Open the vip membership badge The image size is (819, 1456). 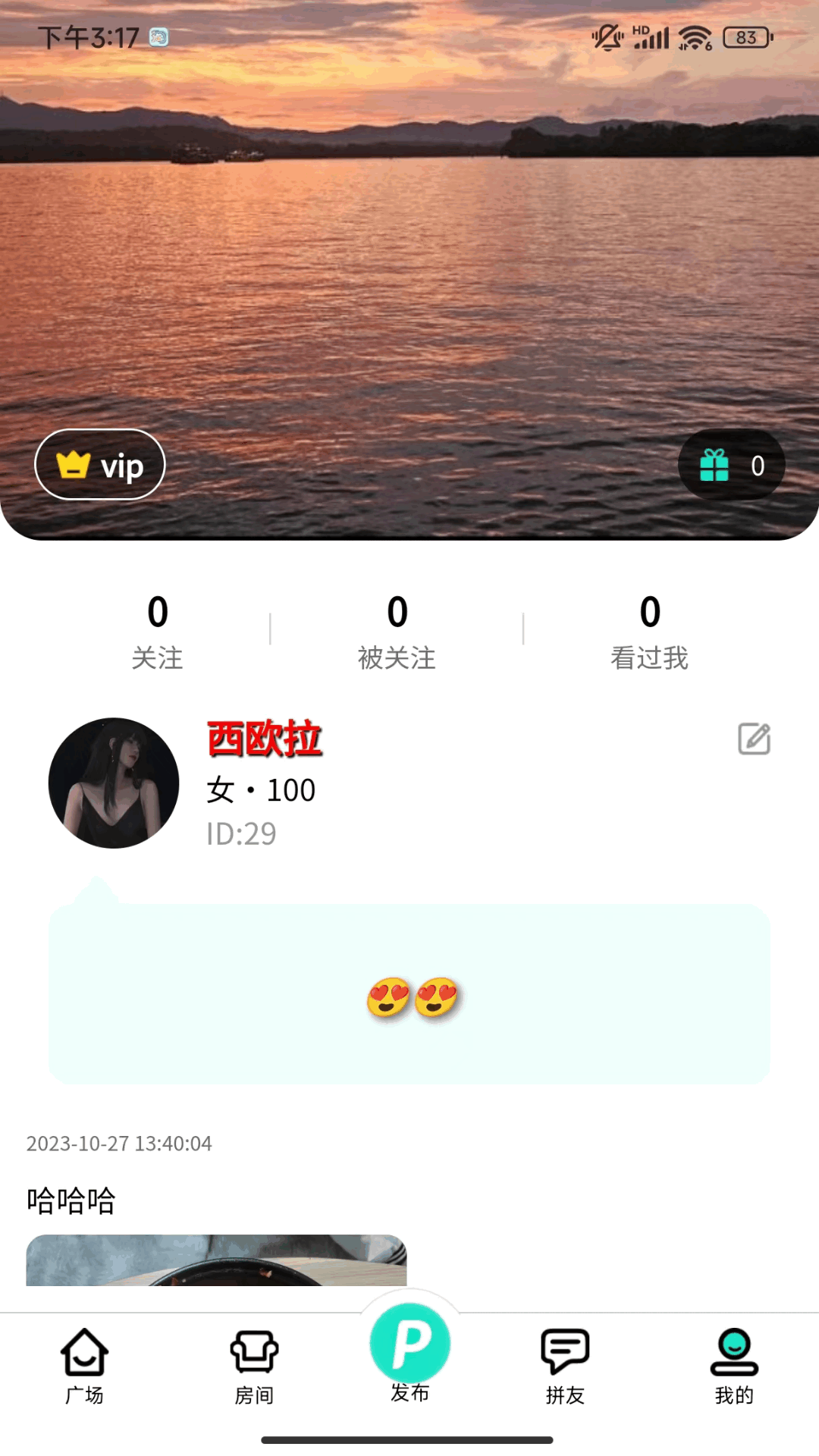[100, 465]
